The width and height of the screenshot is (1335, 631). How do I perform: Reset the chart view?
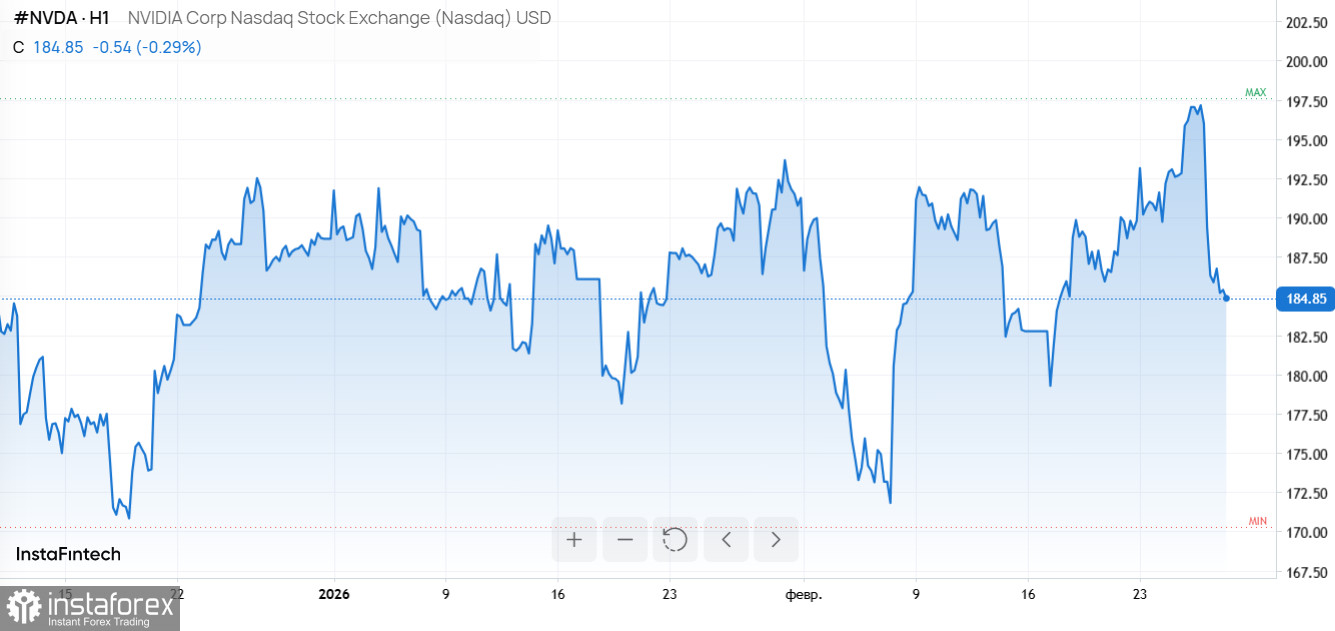pyautogui.click(x=675, y=540)
